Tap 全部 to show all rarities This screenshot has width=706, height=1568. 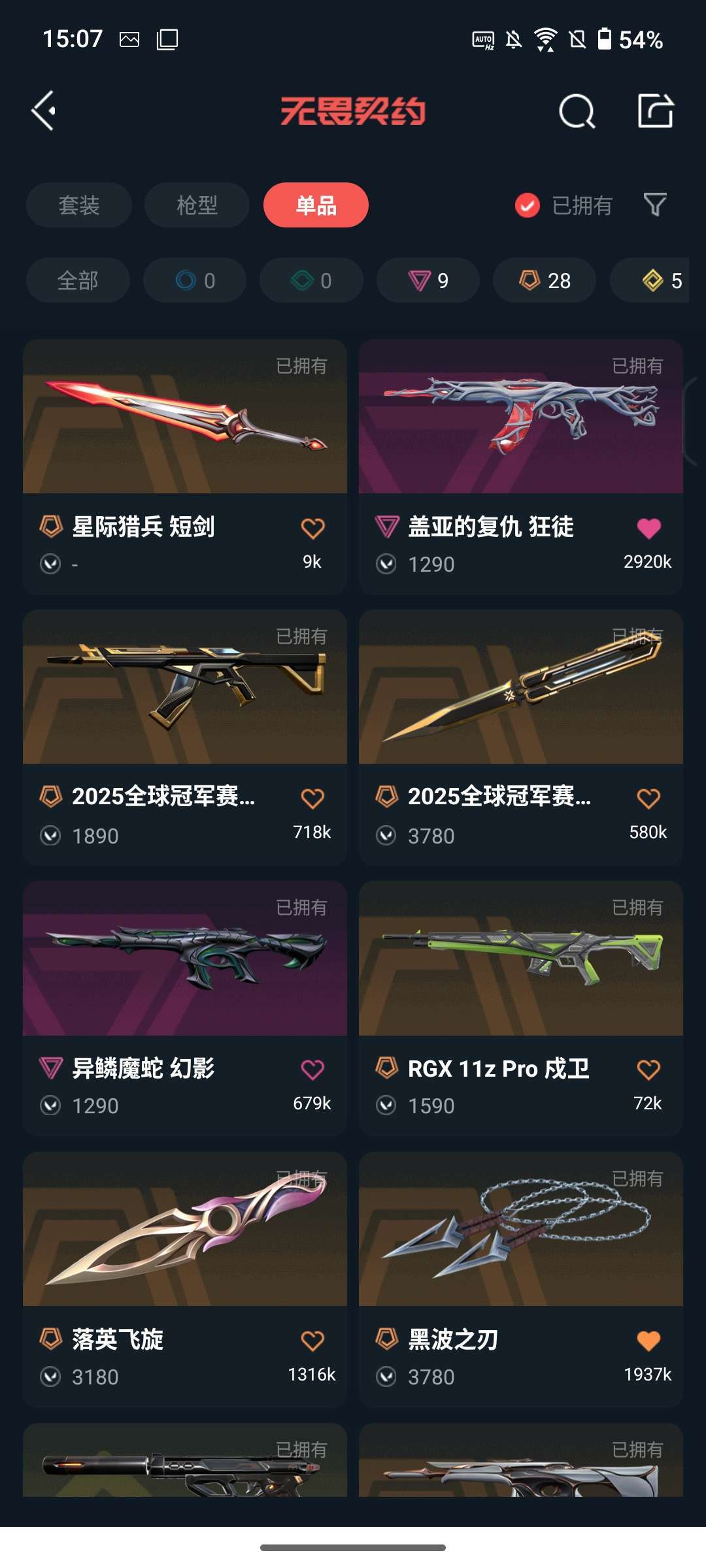click(78, 280)
